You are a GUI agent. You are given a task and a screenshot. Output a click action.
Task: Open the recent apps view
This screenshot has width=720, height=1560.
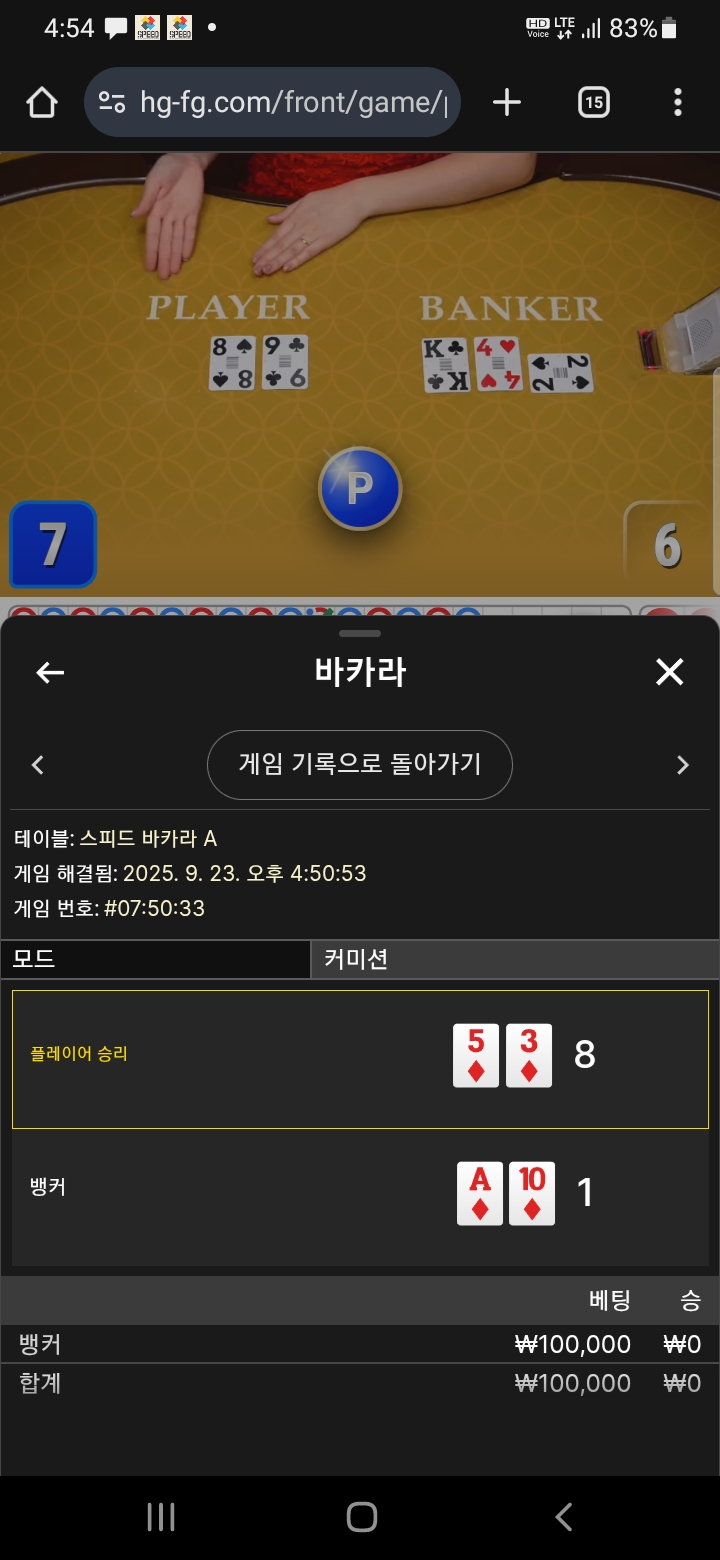[x=161, y=1517]
